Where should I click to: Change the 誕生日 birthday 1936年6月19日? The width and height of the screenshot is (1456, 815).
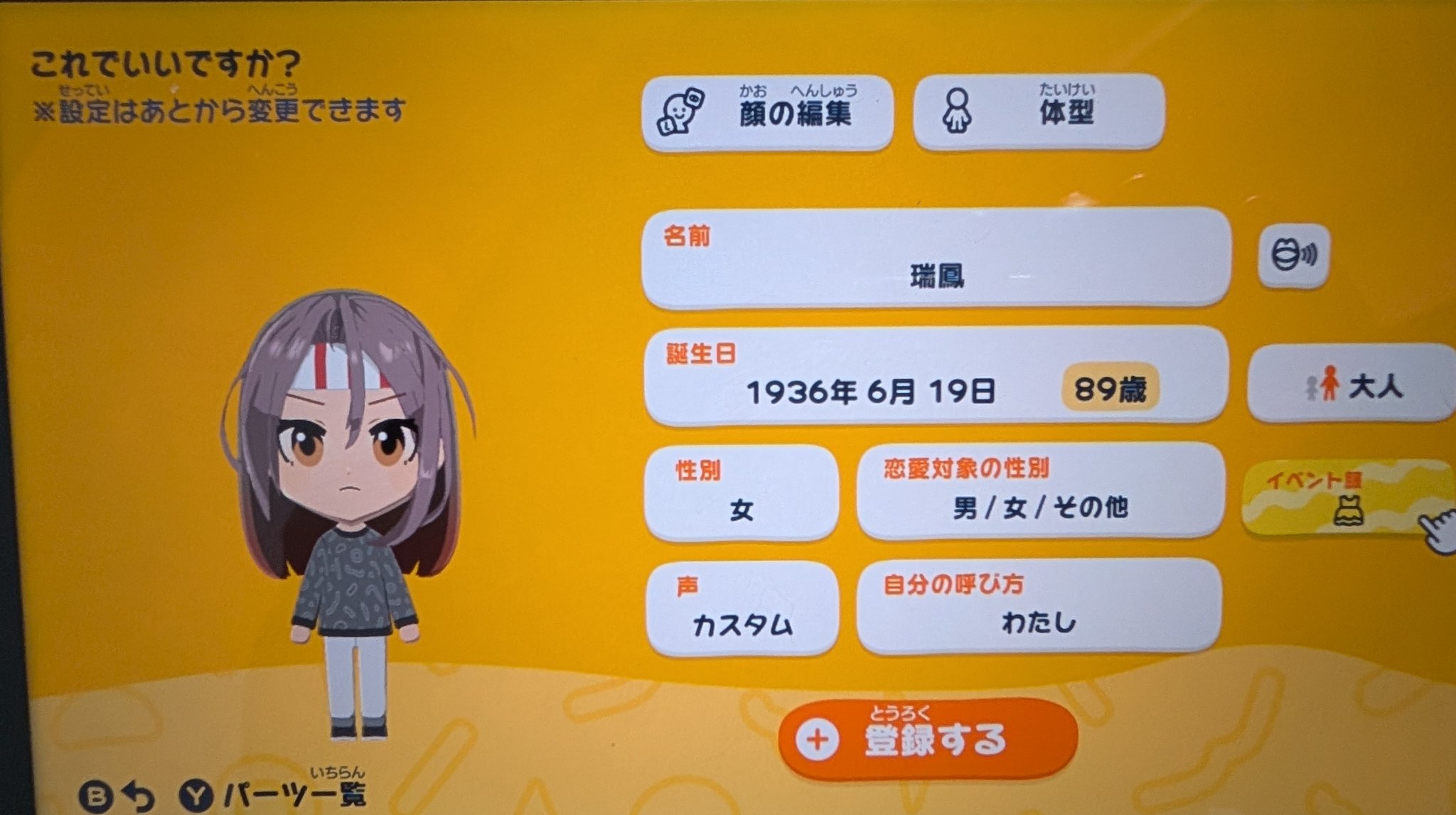936,376
